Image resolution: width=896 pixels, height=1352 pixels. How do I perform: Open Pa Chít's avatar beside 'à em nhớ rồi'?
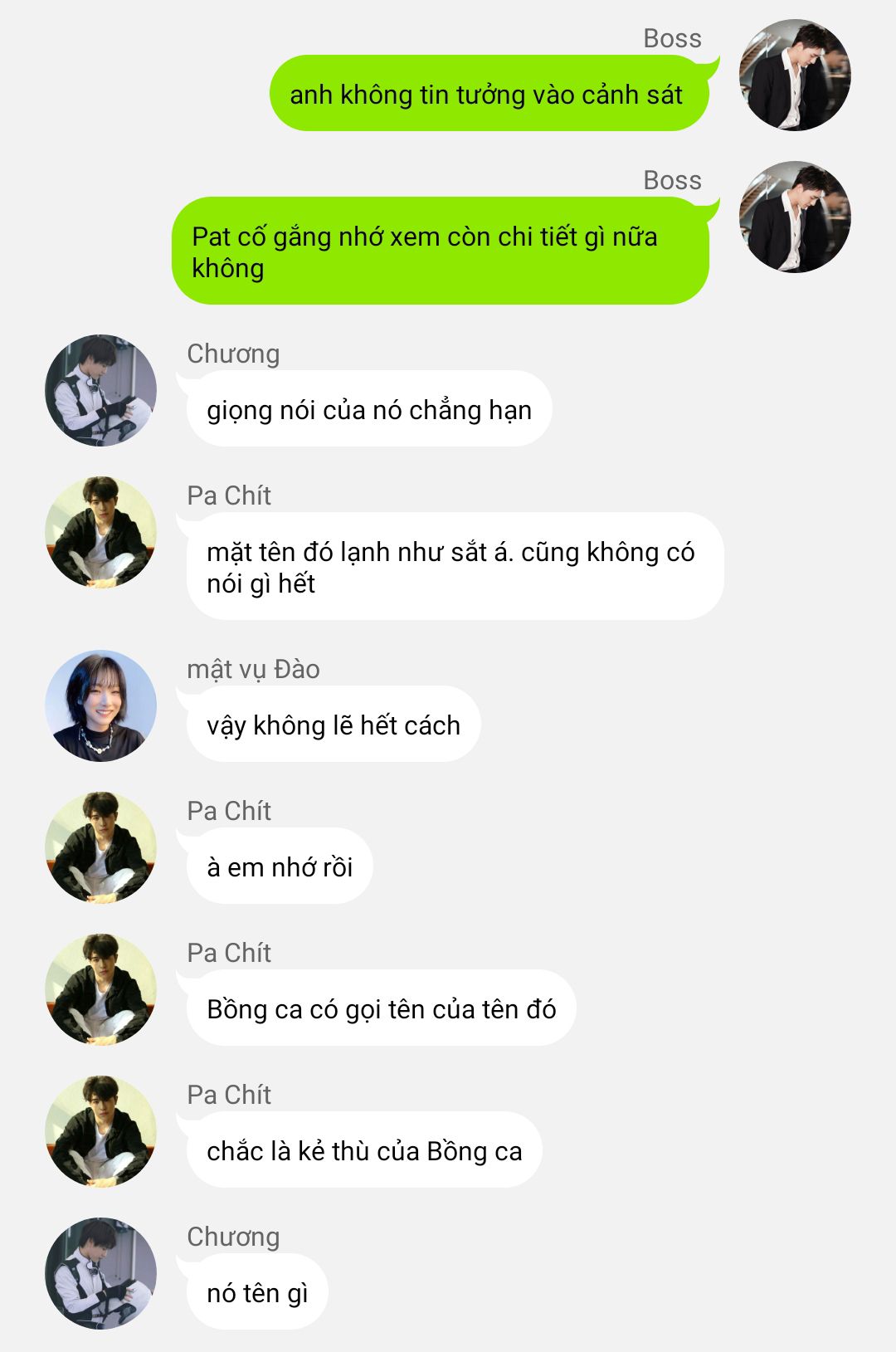click(x=100, y=848)
